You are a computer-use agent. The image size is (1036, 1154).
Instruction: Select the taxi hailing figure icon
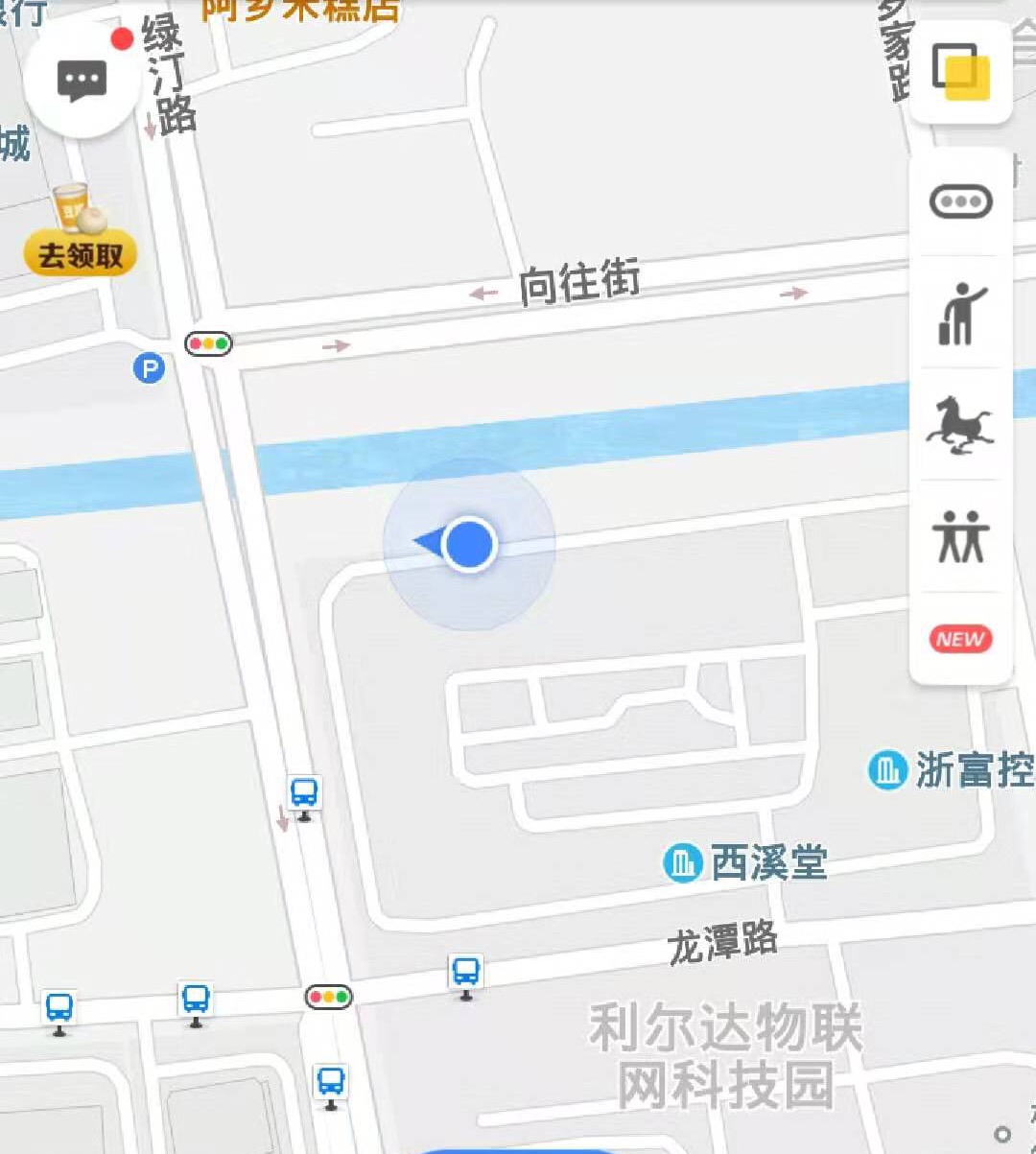tap(961, 315)
